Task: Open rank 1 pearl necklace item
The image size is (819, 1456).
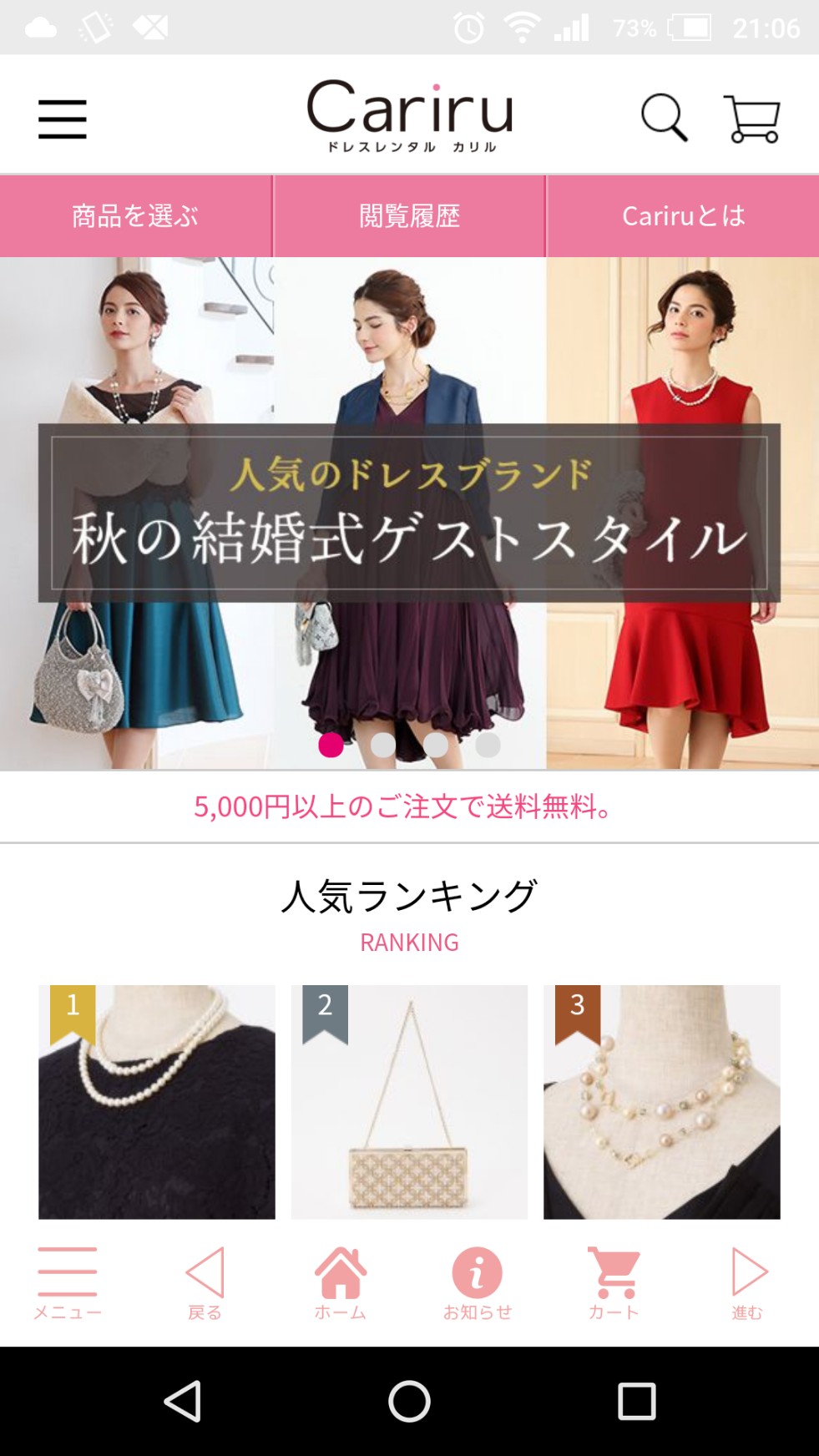Action: coord(157,1101)
